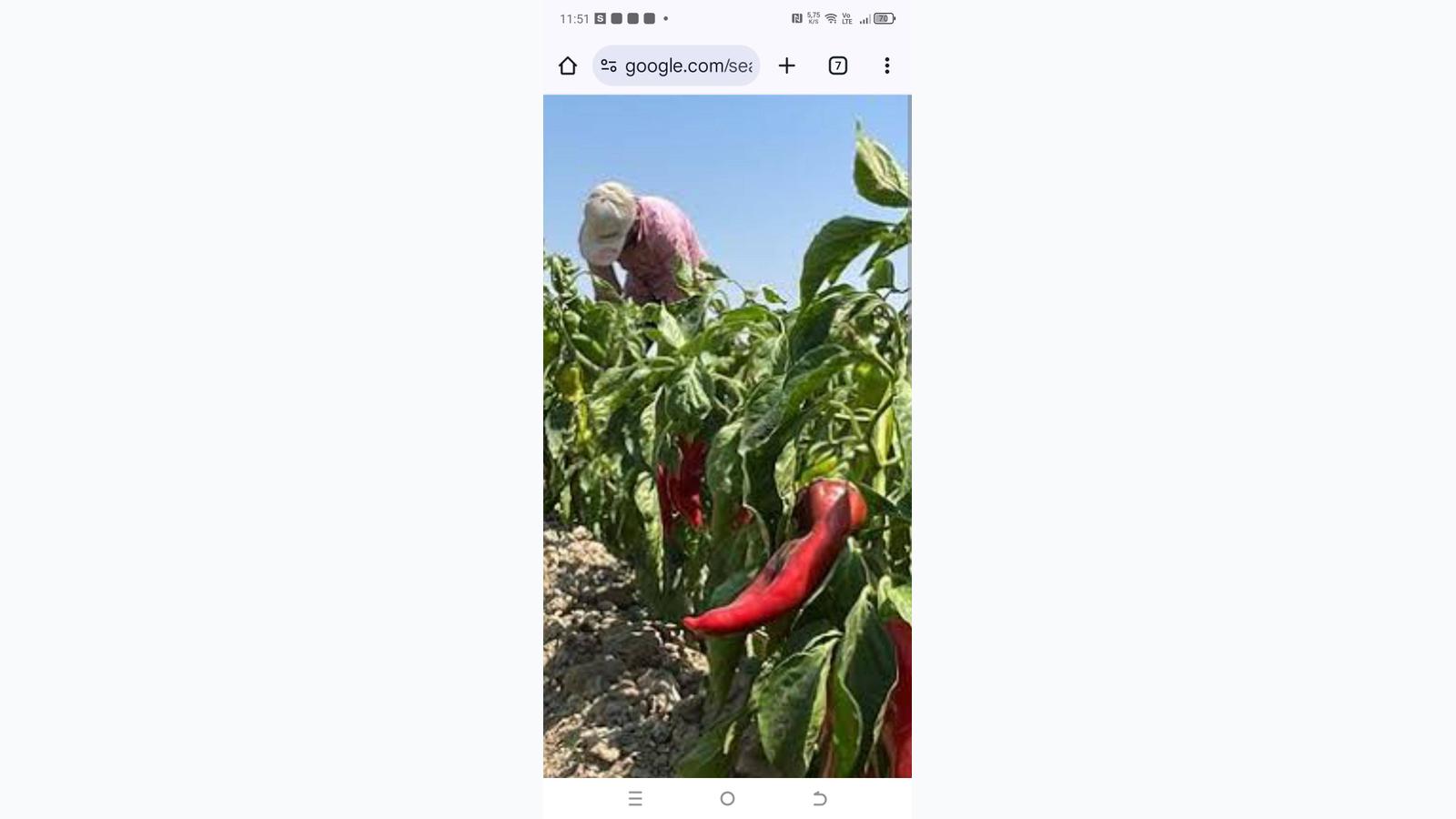Open a new browser tab

click(x=787, y=66)
